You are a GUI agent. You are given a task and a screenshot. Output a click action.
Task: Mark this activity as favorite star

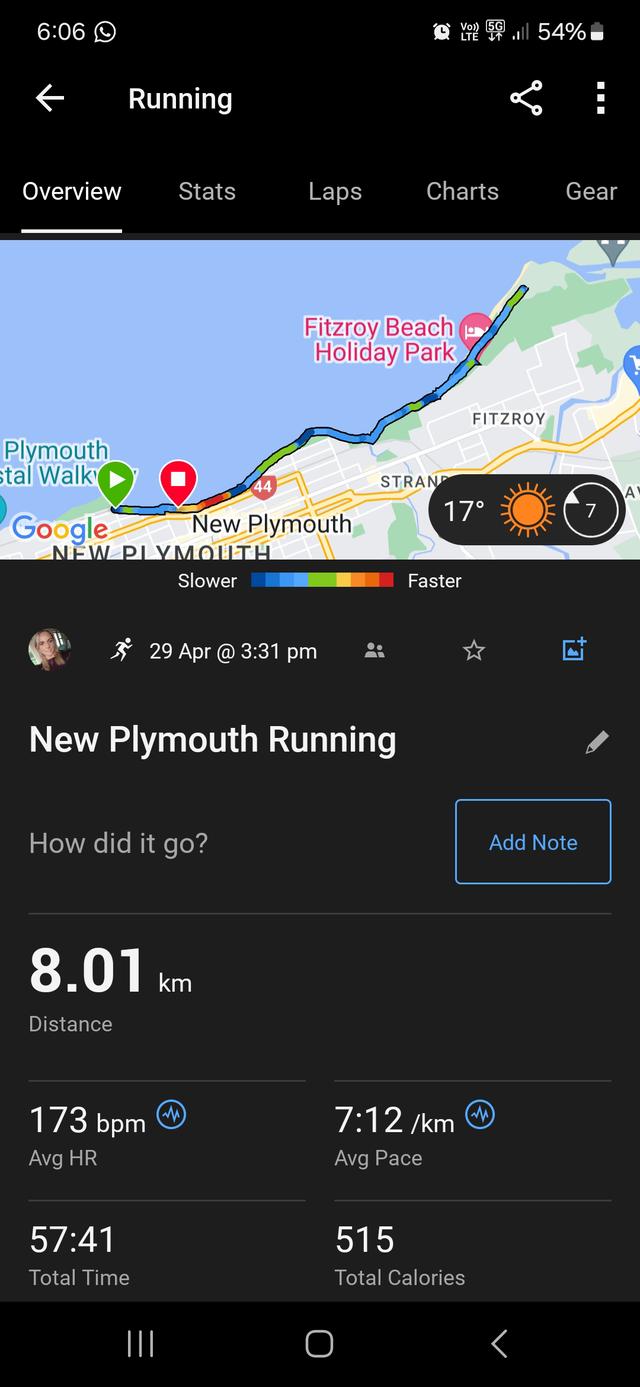pos(474,651)
